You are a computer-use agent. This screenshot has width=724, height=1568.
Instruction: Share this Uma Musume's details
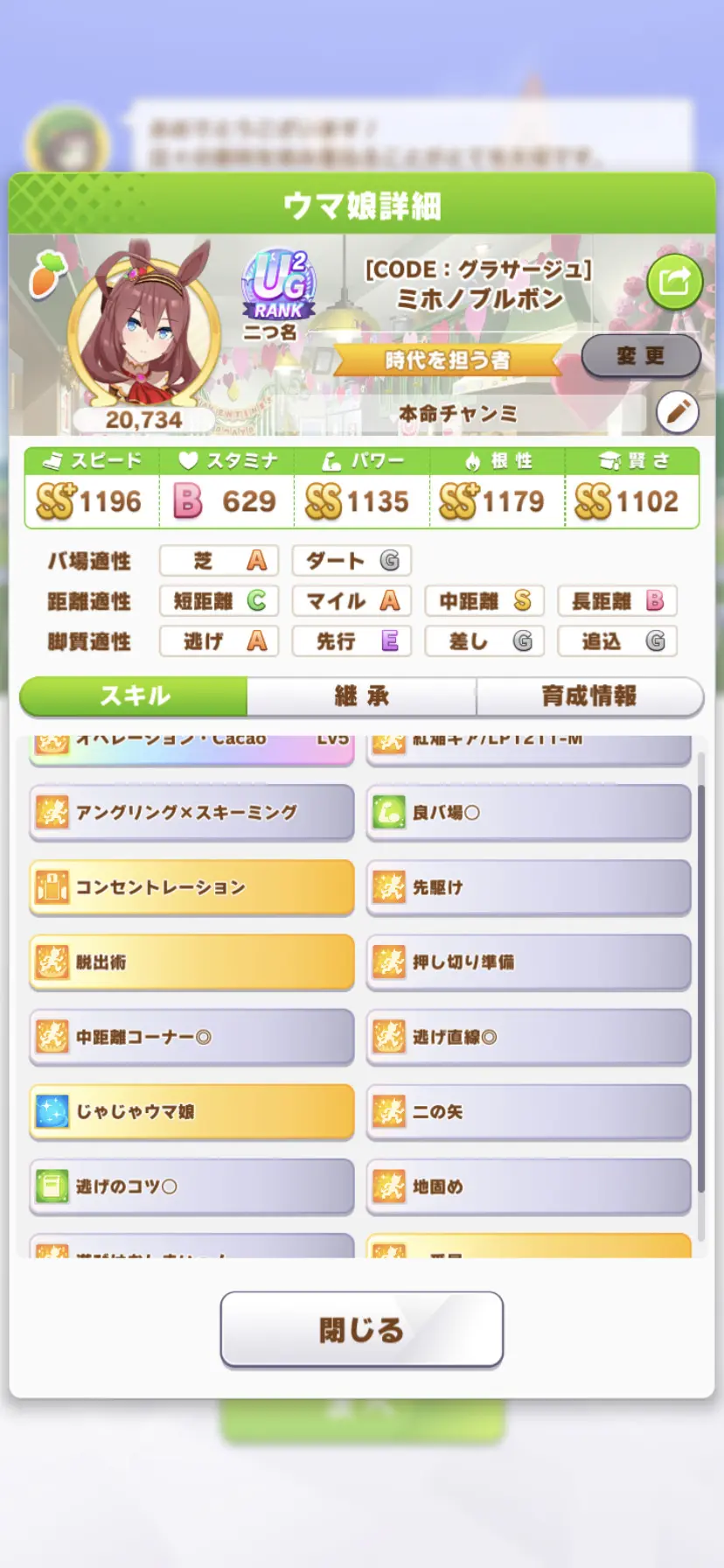[674, 283]
